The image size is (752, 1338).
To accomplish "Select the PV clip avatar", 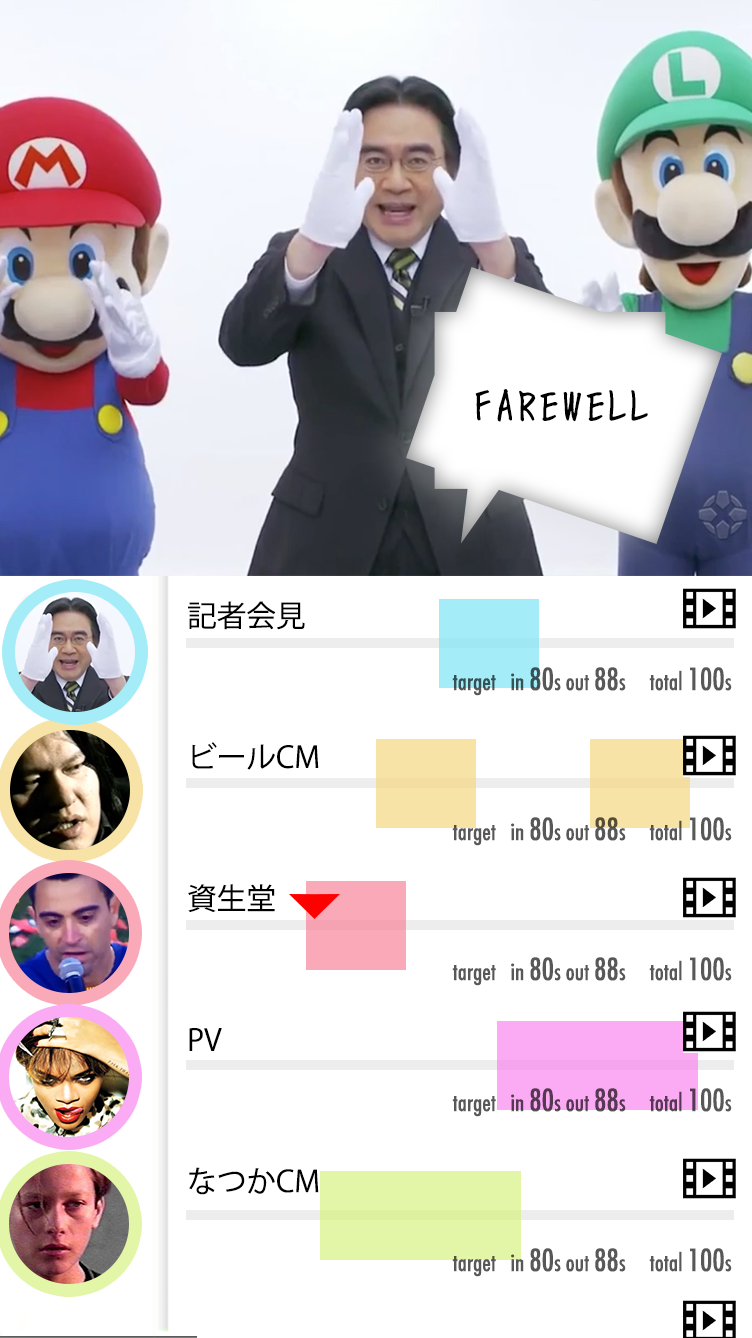I will click(x=70, y=1076).
